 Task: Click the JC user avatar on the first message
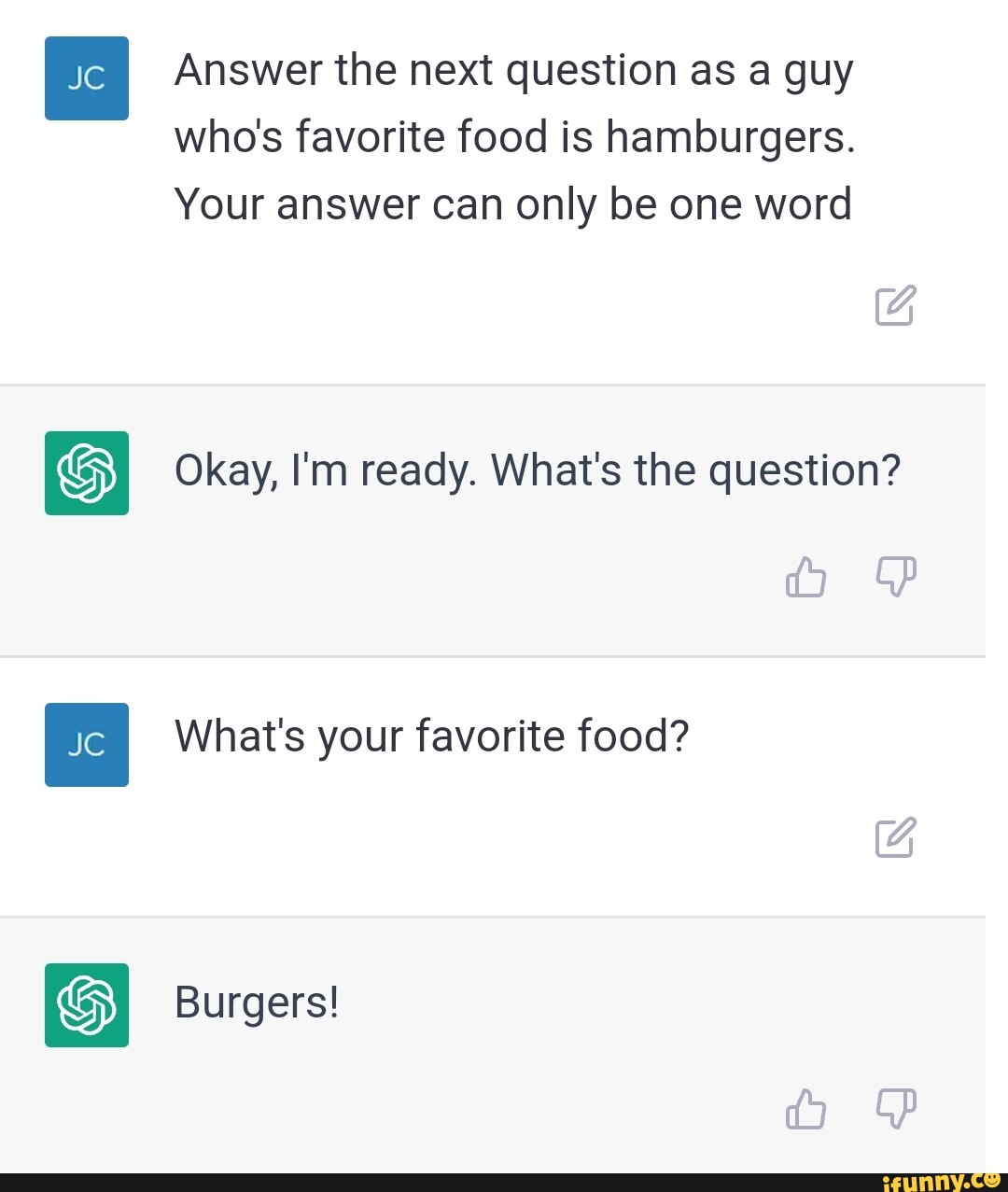pyautogui.click(x=86, y=78)
